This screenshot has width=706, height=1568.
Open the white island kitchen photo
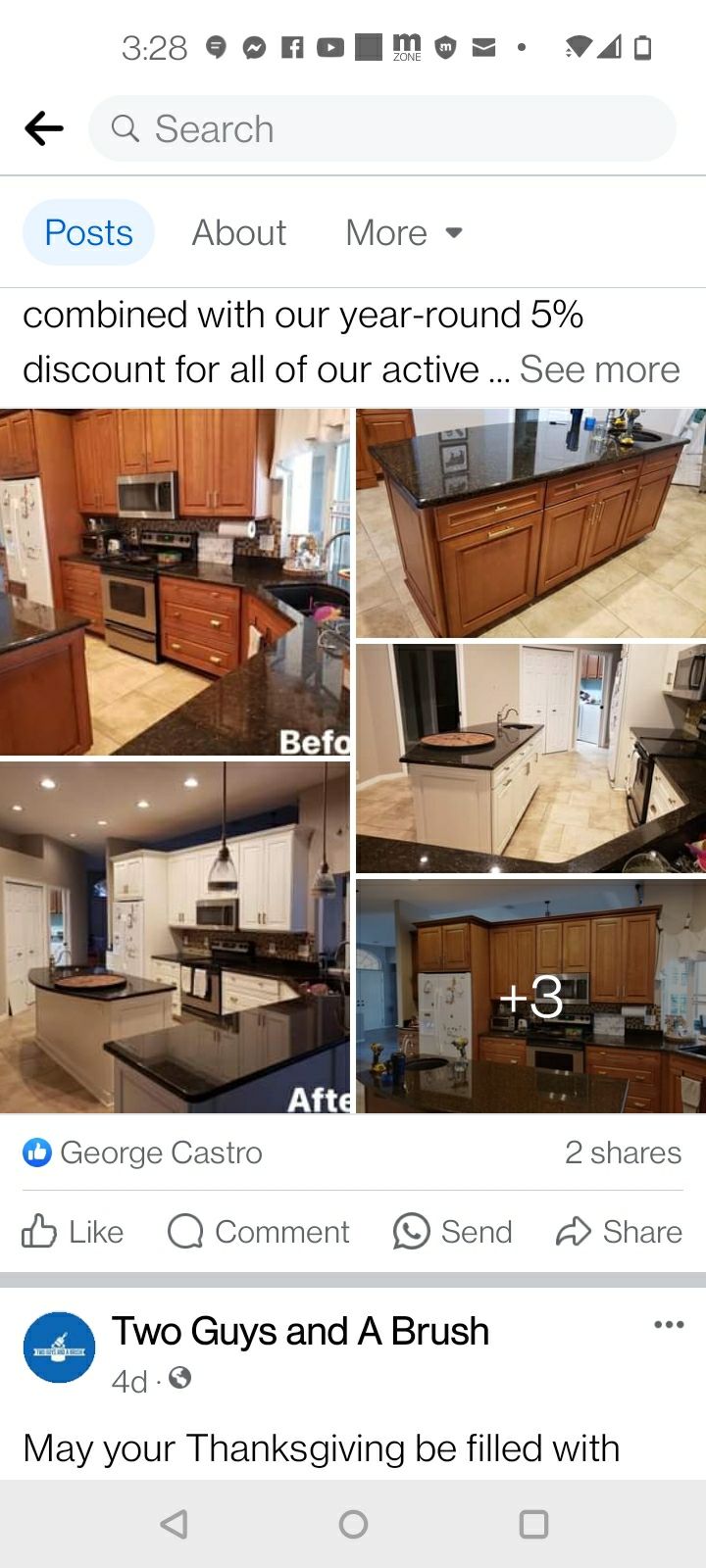click(530, 758)
